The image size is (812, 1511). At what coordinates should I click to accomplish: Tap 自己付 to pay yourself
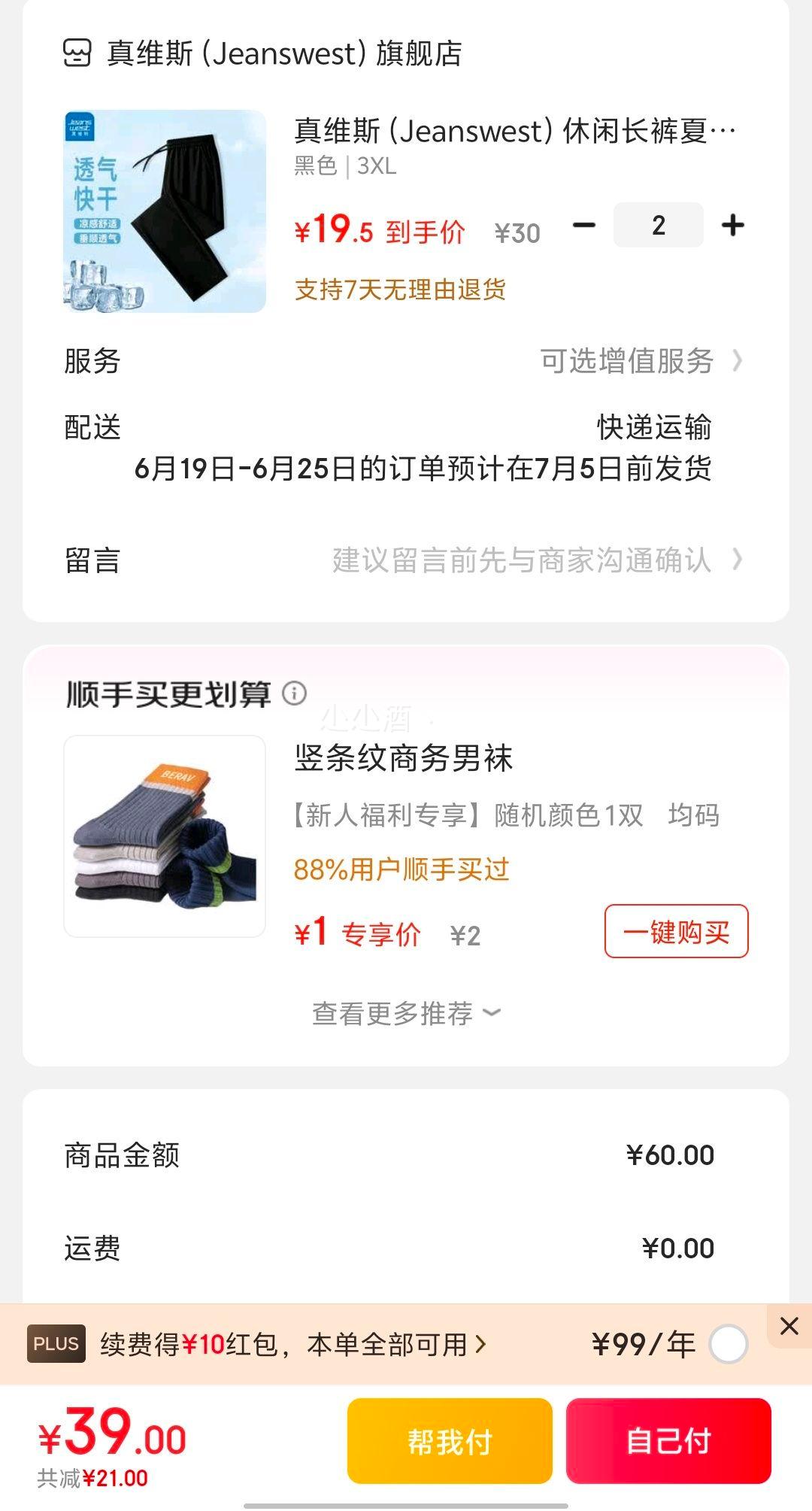668,1441
